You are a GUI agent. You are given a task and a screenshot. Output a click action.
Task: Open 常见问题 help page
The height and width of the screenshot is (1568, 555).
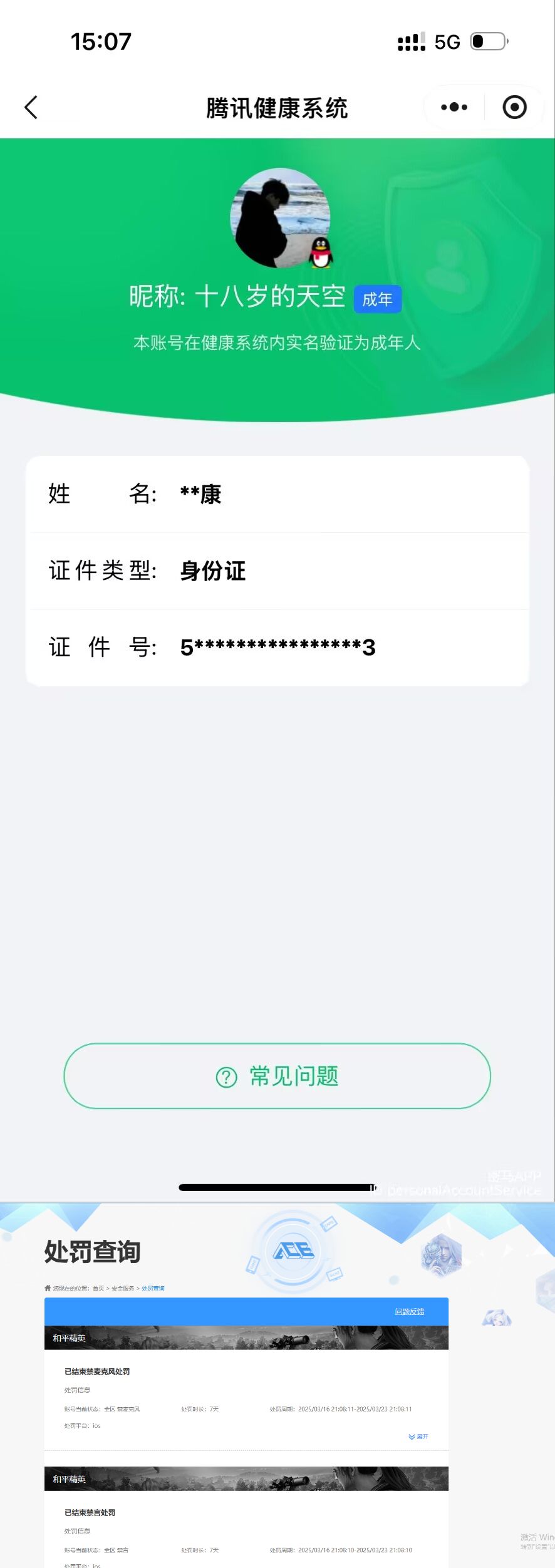(x=277, y=1076)
